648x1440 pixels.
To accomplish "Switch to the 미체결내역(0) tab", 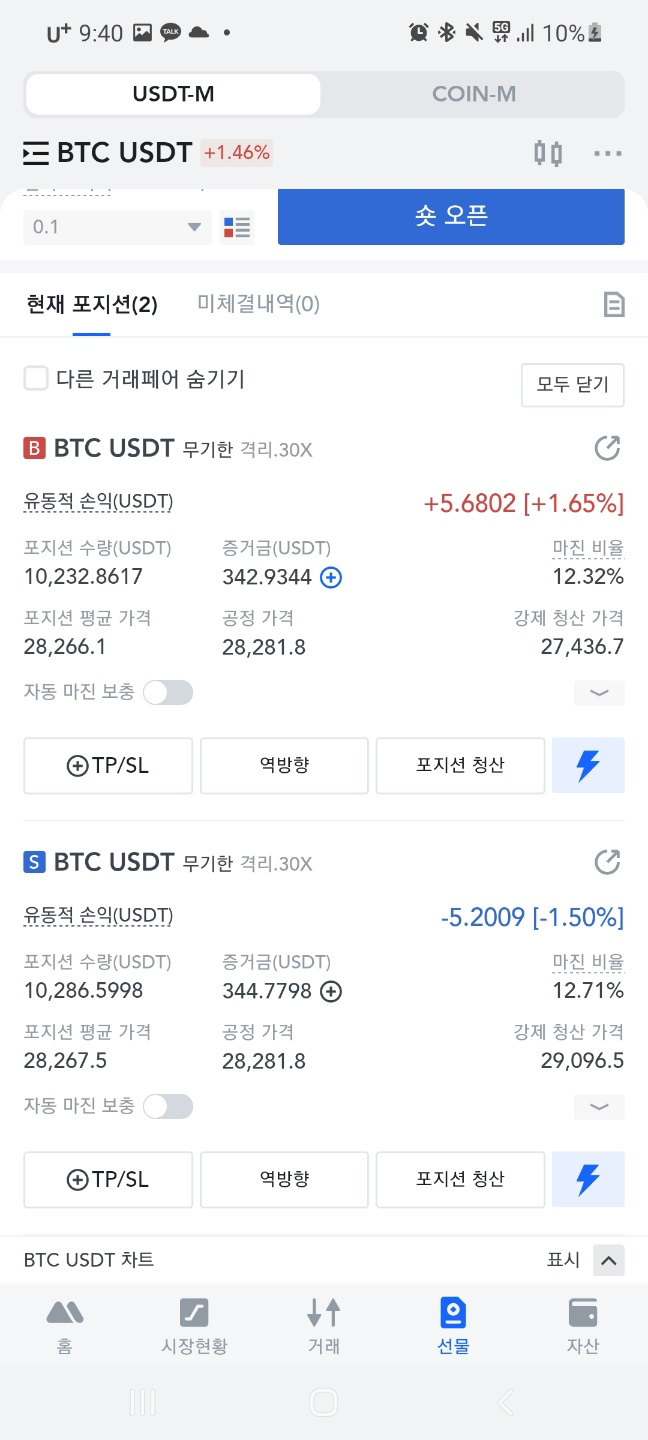I will (x=258, y=304).
